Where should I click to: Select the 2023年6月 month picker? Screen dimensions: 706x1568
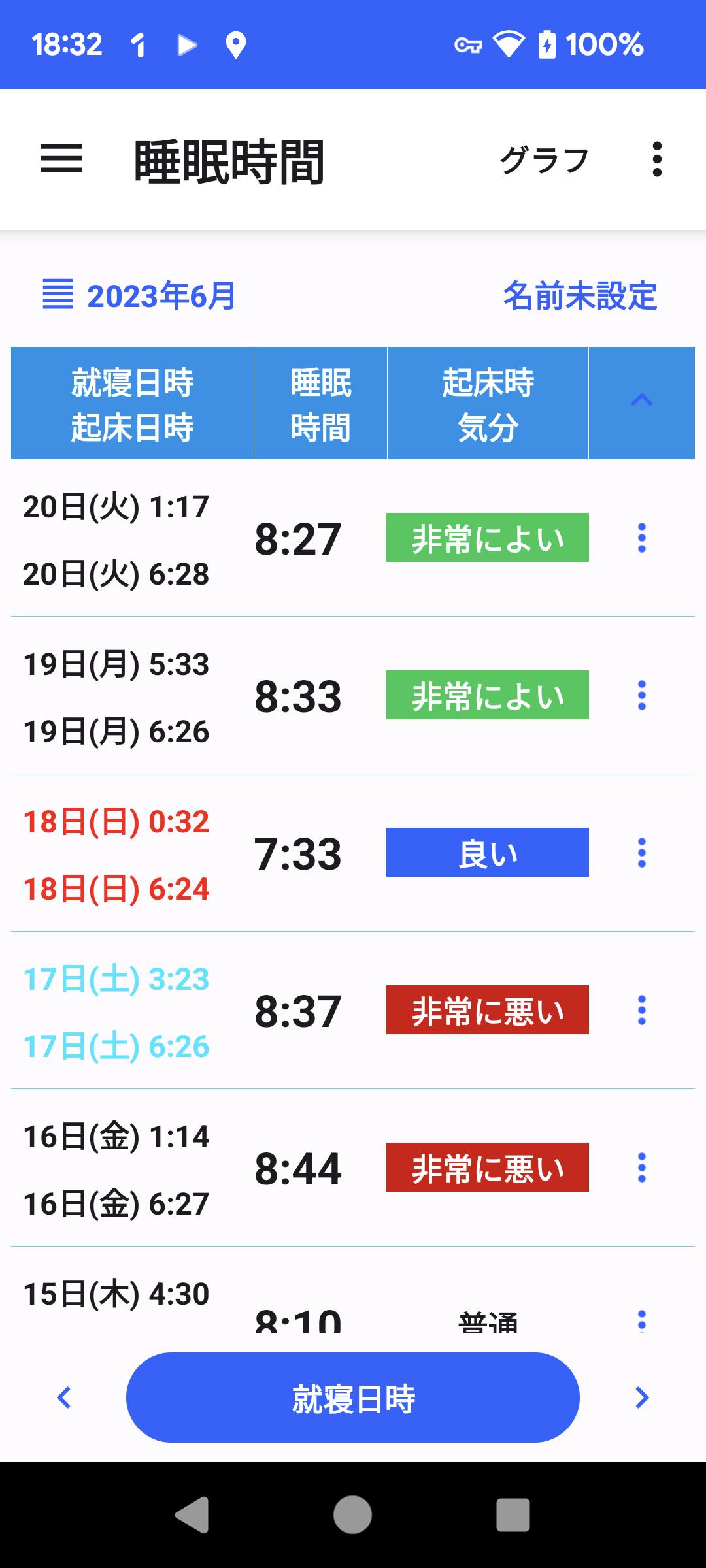139,295
